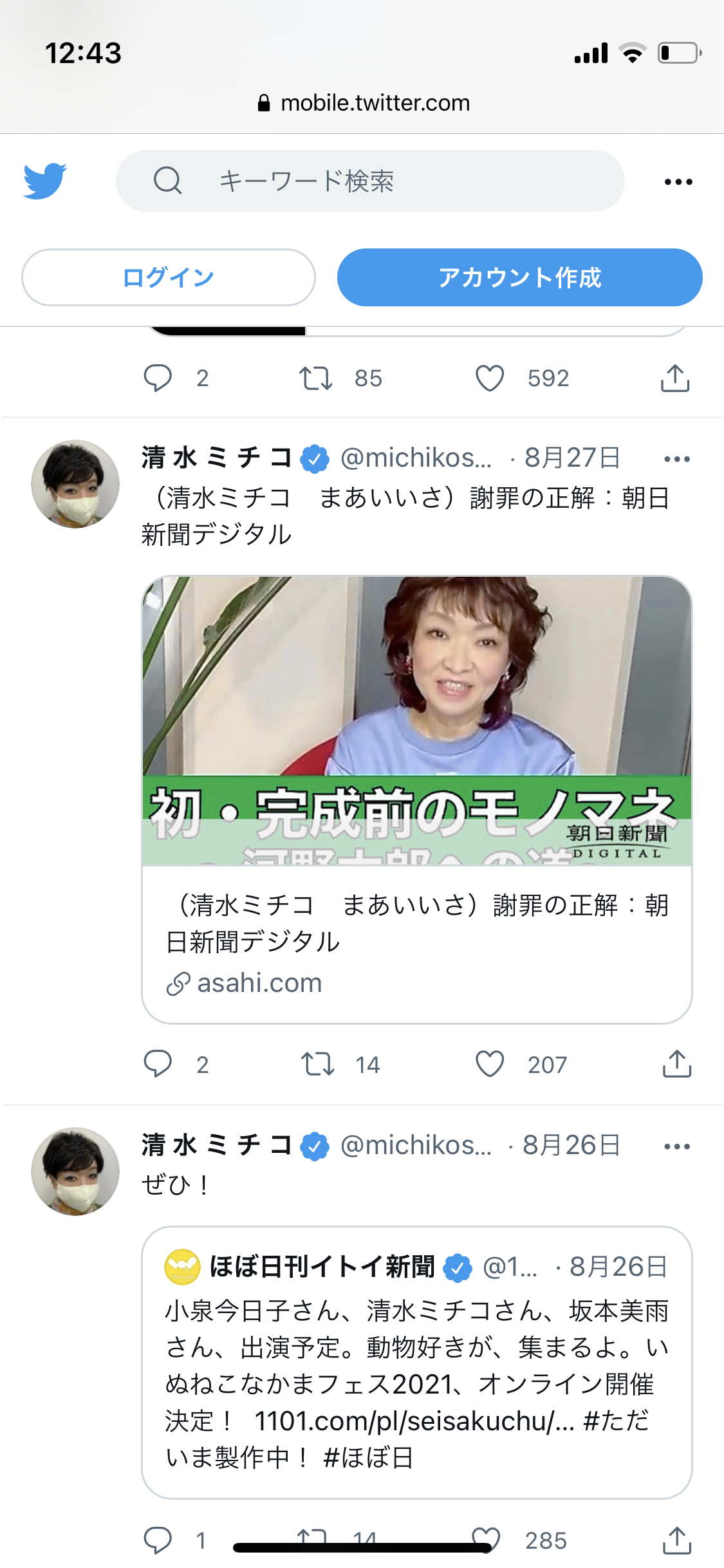This screenshot has height=1568, width=724.
Task: Open more options on the 8月26日 tweet
Action: [x=676, y=1146]
